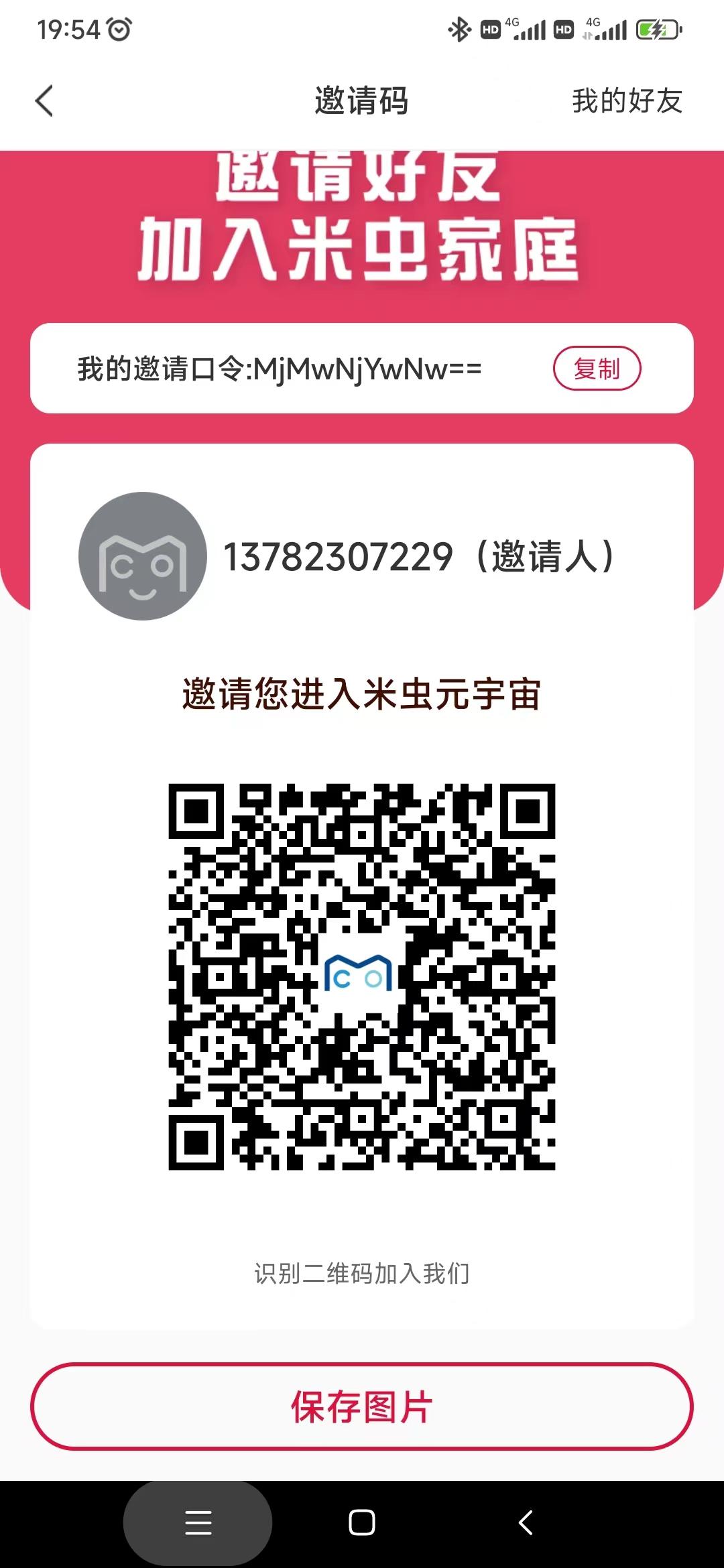Go back using the header arrow

pos(44,101)
